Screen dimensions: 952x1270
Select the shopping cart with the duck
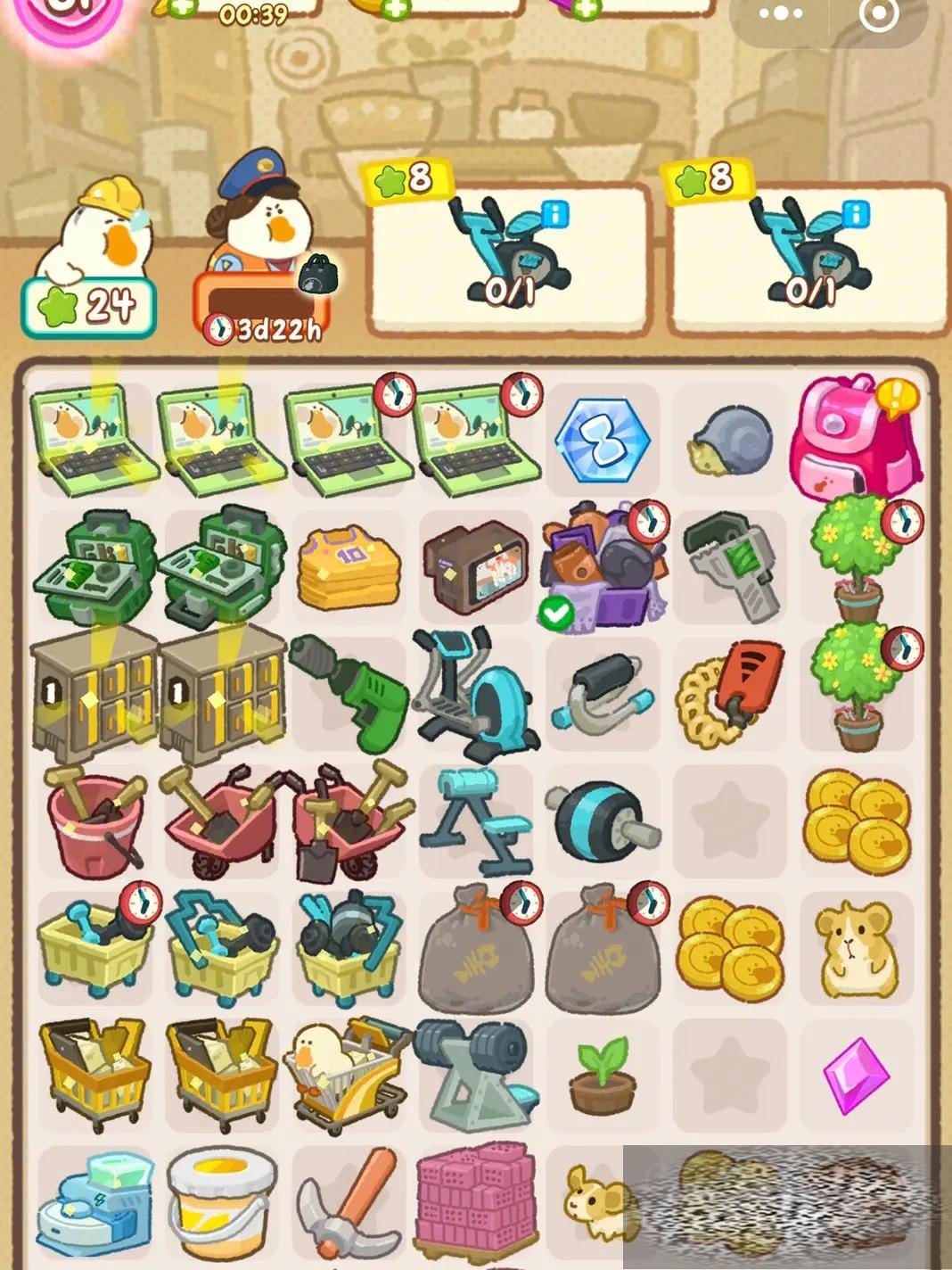349,1075
